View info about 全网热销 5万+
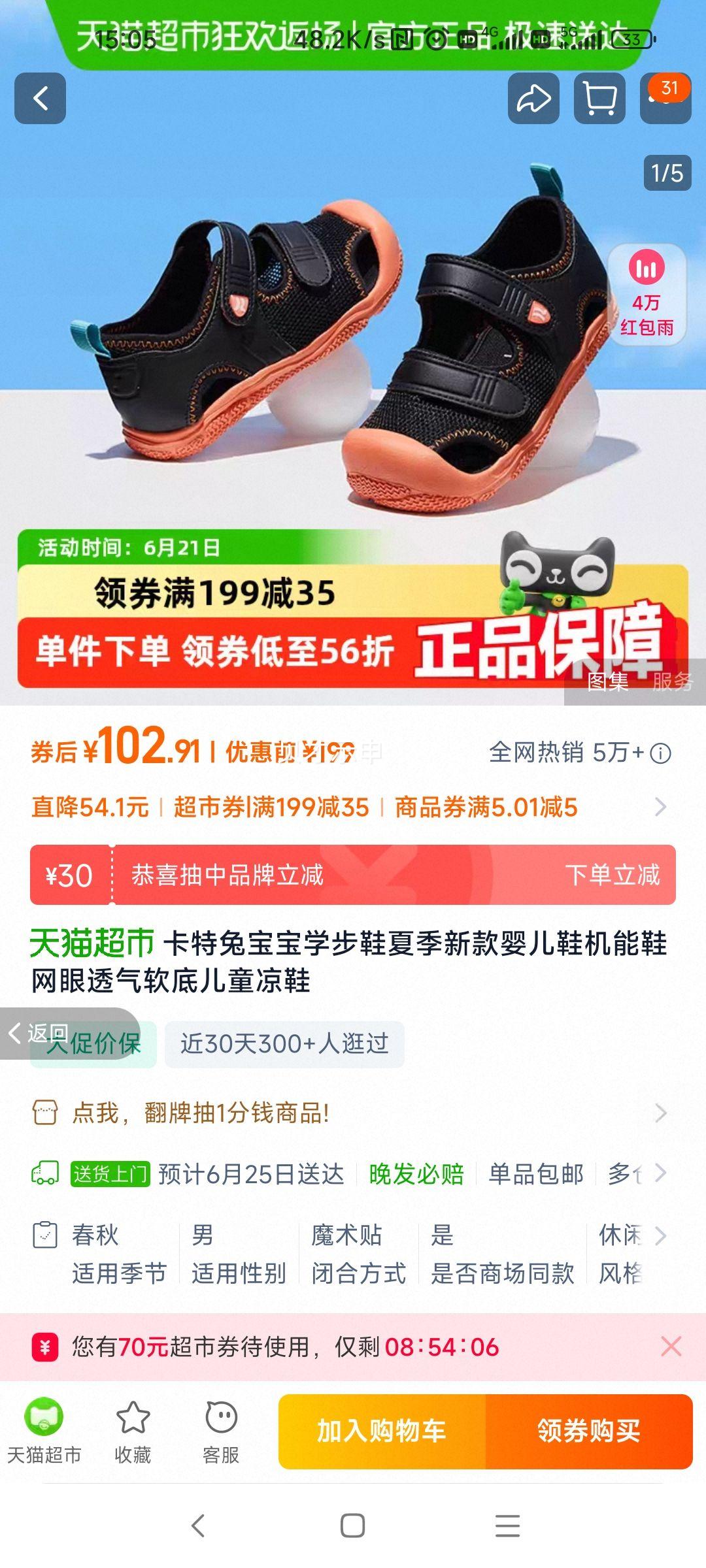The height and width of the screenshot is (1568, 706). point(661,753)
